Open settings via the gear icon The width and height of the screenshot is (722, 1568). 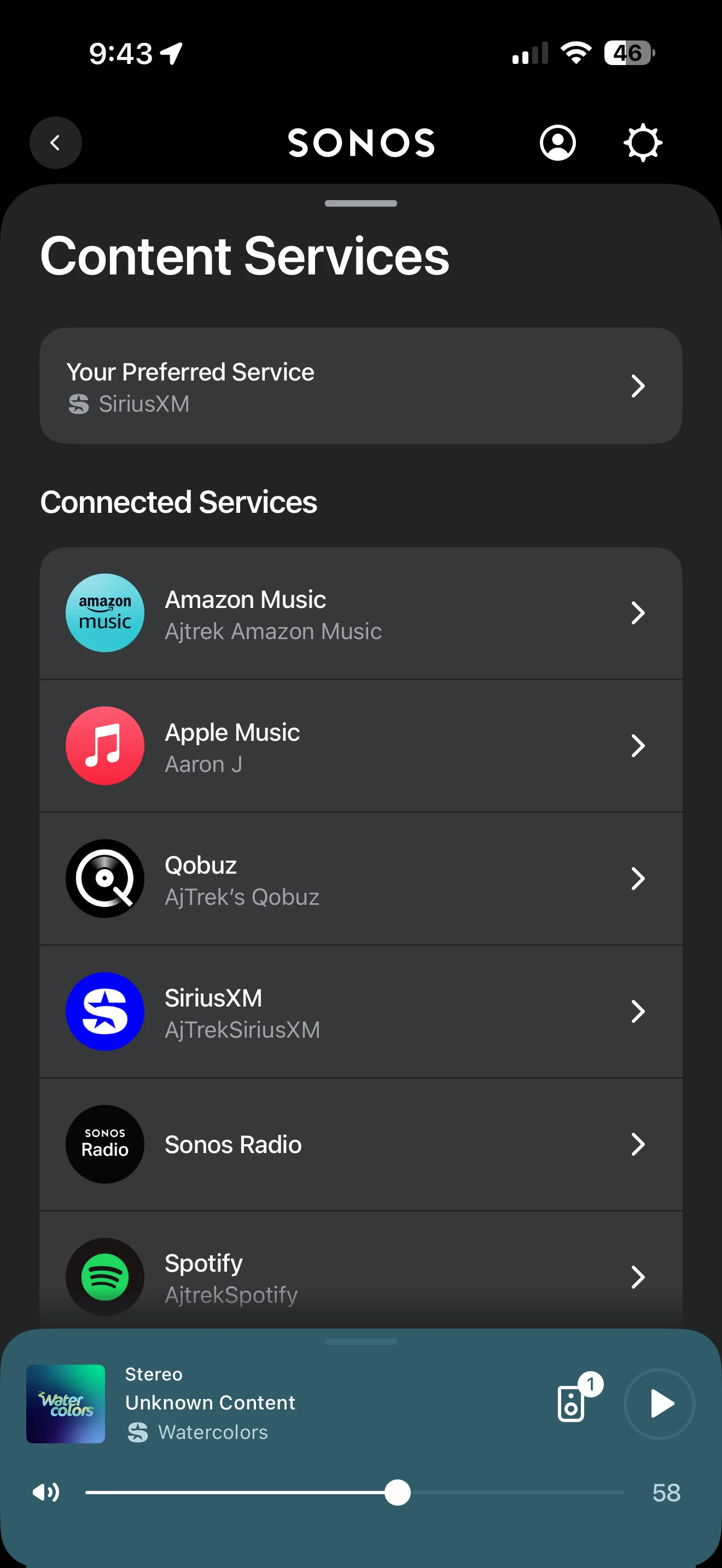pyautogui.click(x=642, y=143)
